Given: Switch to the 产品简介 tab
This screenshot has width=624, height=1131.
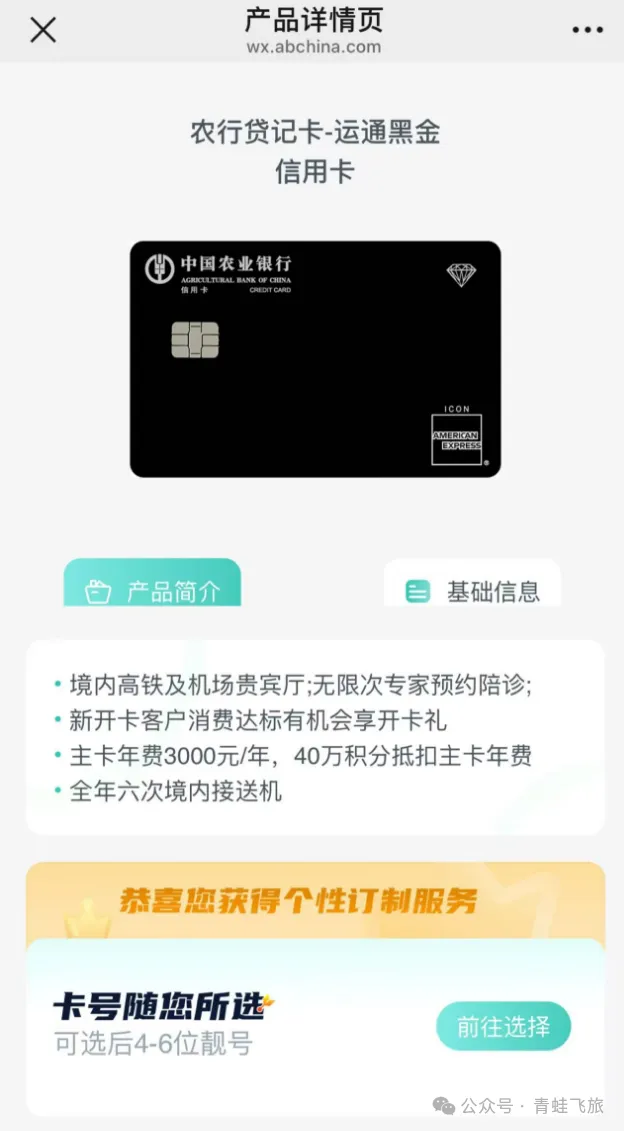Looking at the screenshot, I should click(153, 590).
